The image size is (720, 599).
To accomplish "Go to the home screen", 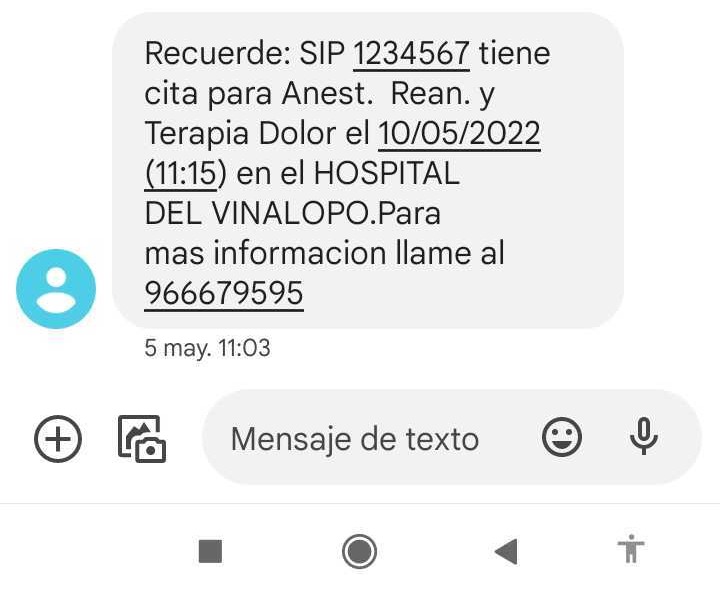I will point(359,551).
